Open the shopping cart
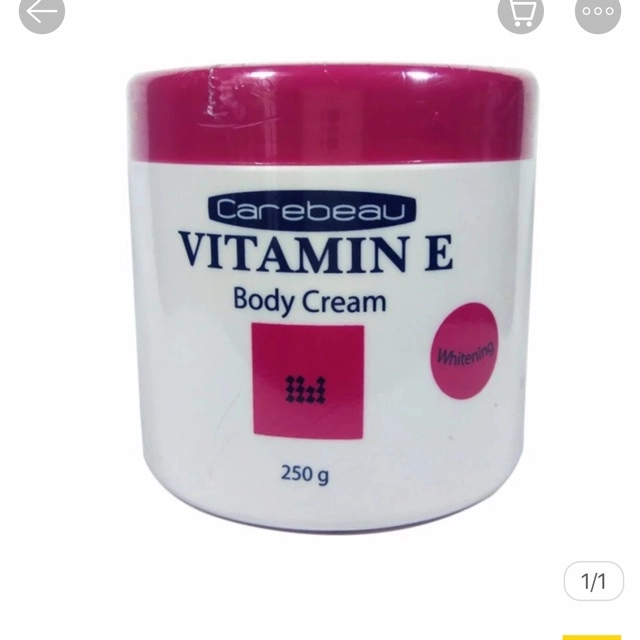 tap(521, 12)
